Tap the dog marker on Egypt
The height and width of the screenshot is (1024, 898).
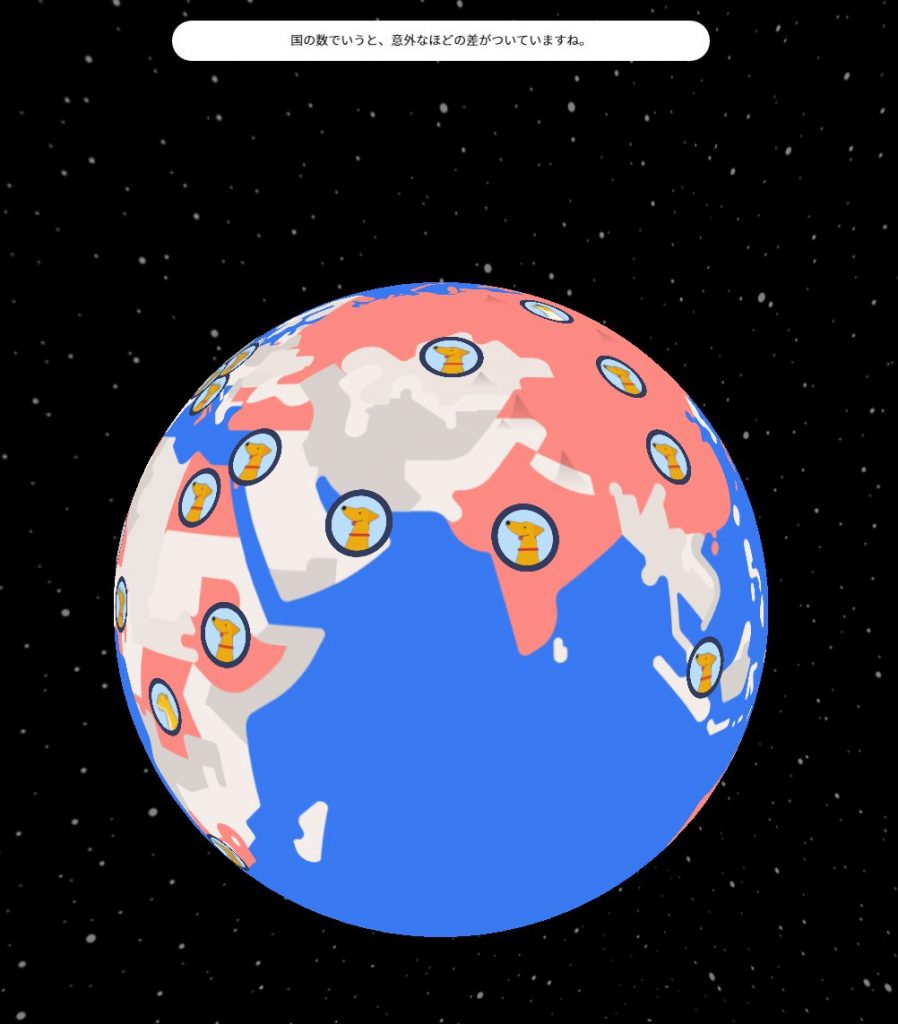tap(199, 497)
